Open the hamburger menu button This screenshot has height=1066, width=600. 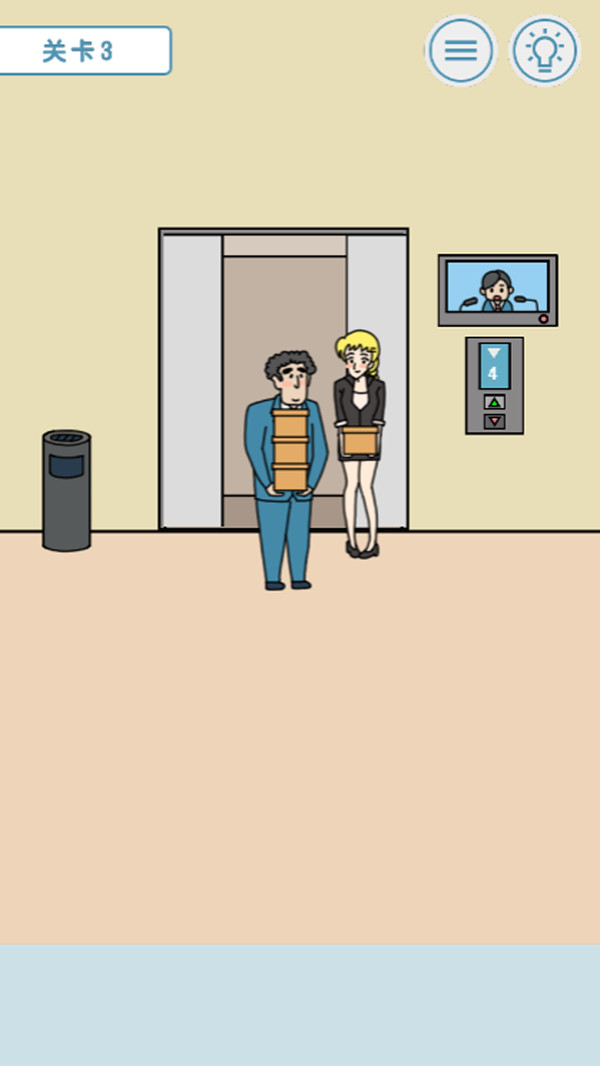(460, 50)
